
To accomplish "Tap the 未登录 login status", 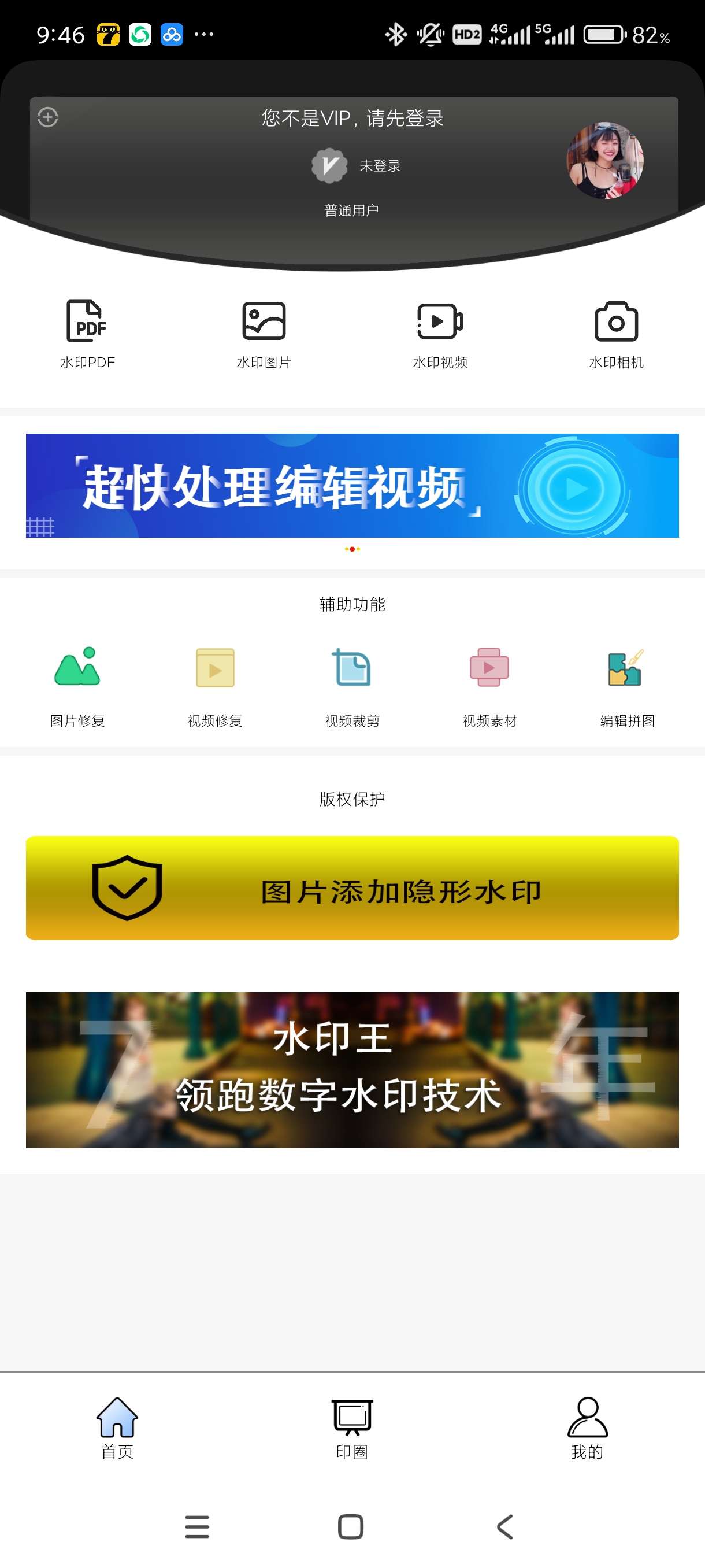I will pos(380,165).
